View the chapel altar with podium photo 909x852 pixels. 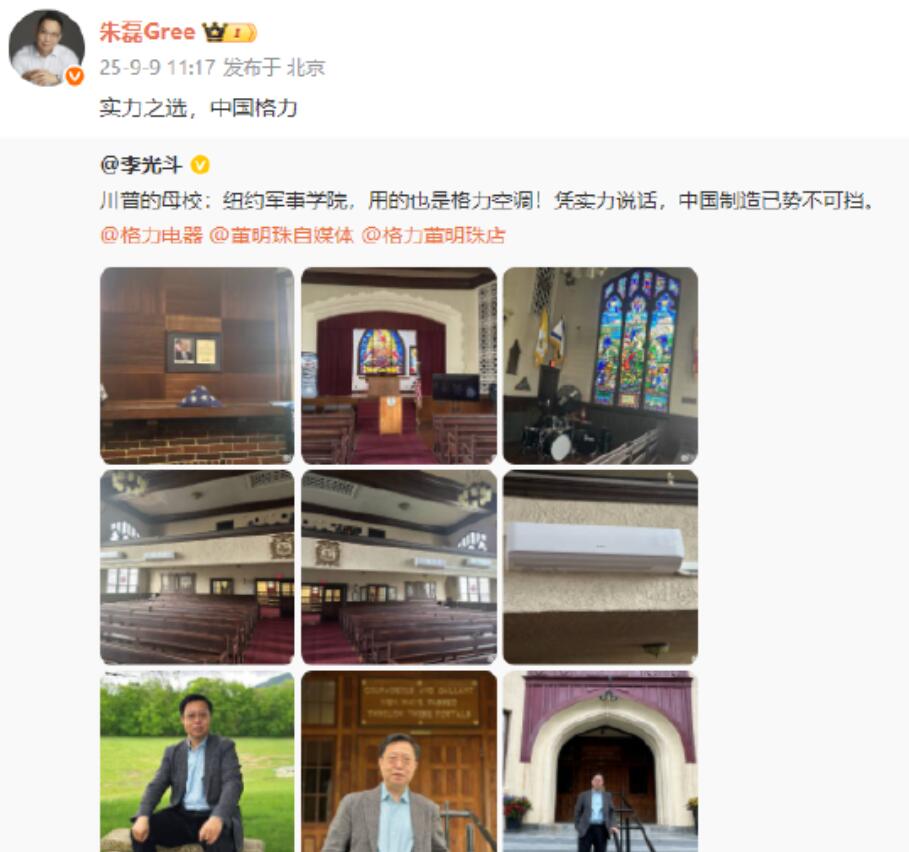coord(399,365)
